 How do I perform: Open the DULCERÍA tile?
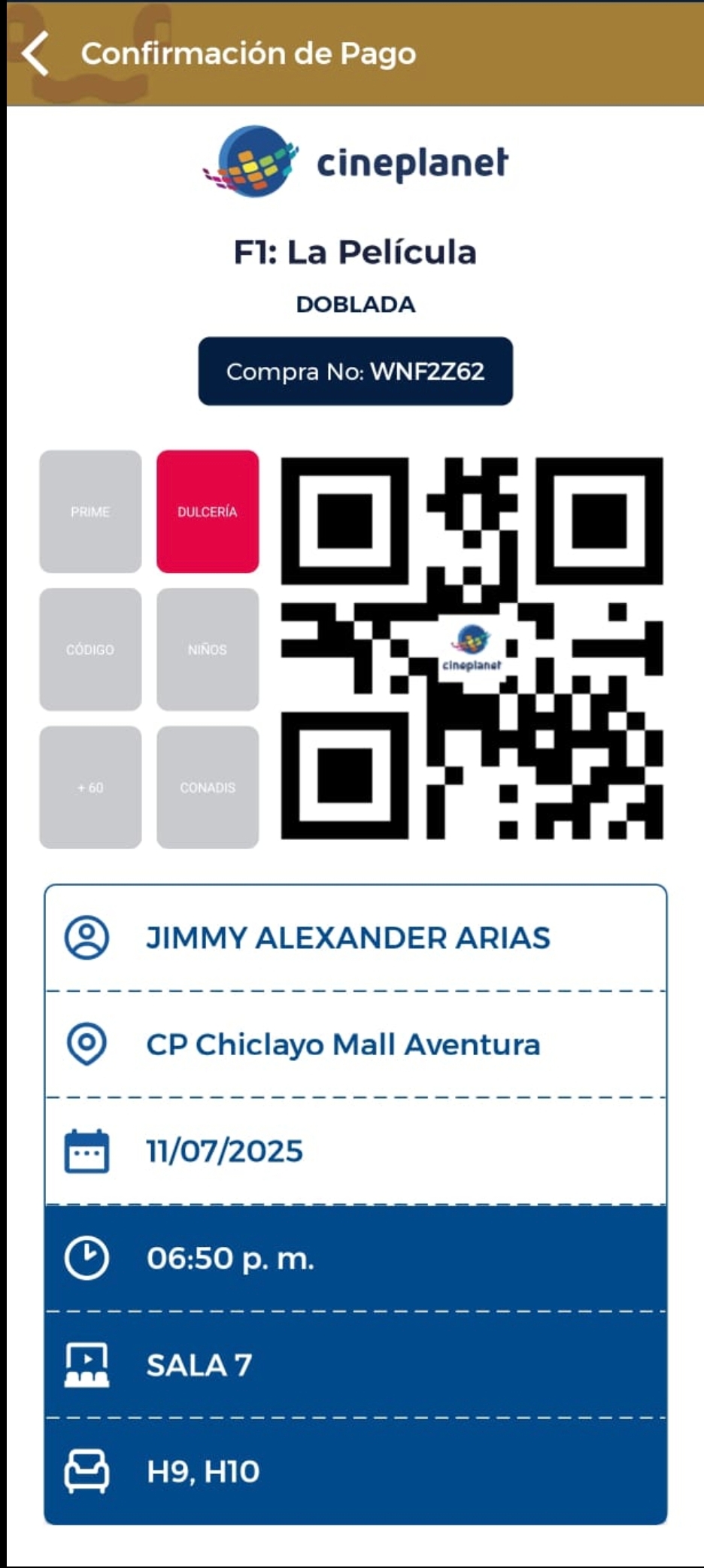click(208, 511)
